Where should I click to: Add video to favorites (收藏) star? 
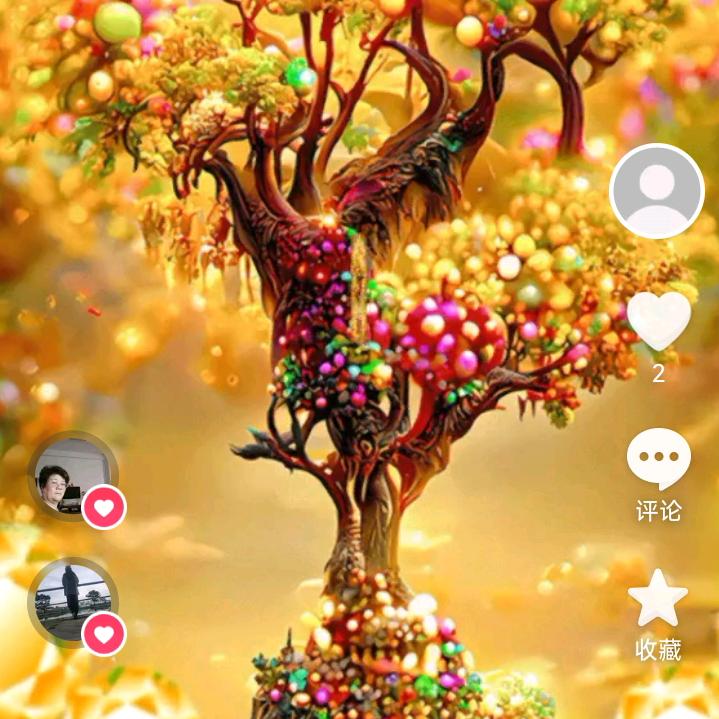point(658,598)
